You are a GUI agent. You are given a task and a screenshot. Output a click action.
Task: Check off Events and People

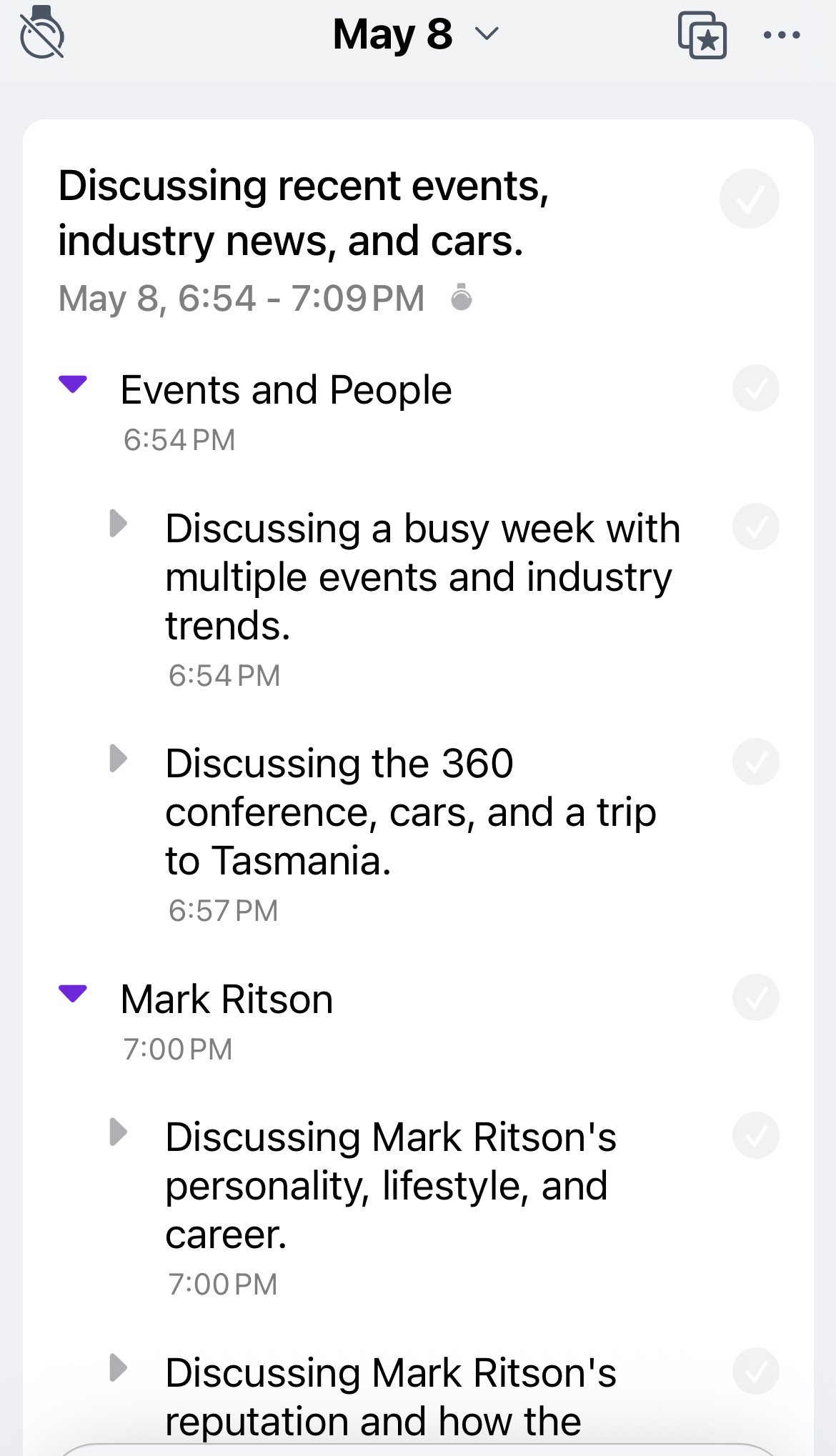click(x=756, y=389)
